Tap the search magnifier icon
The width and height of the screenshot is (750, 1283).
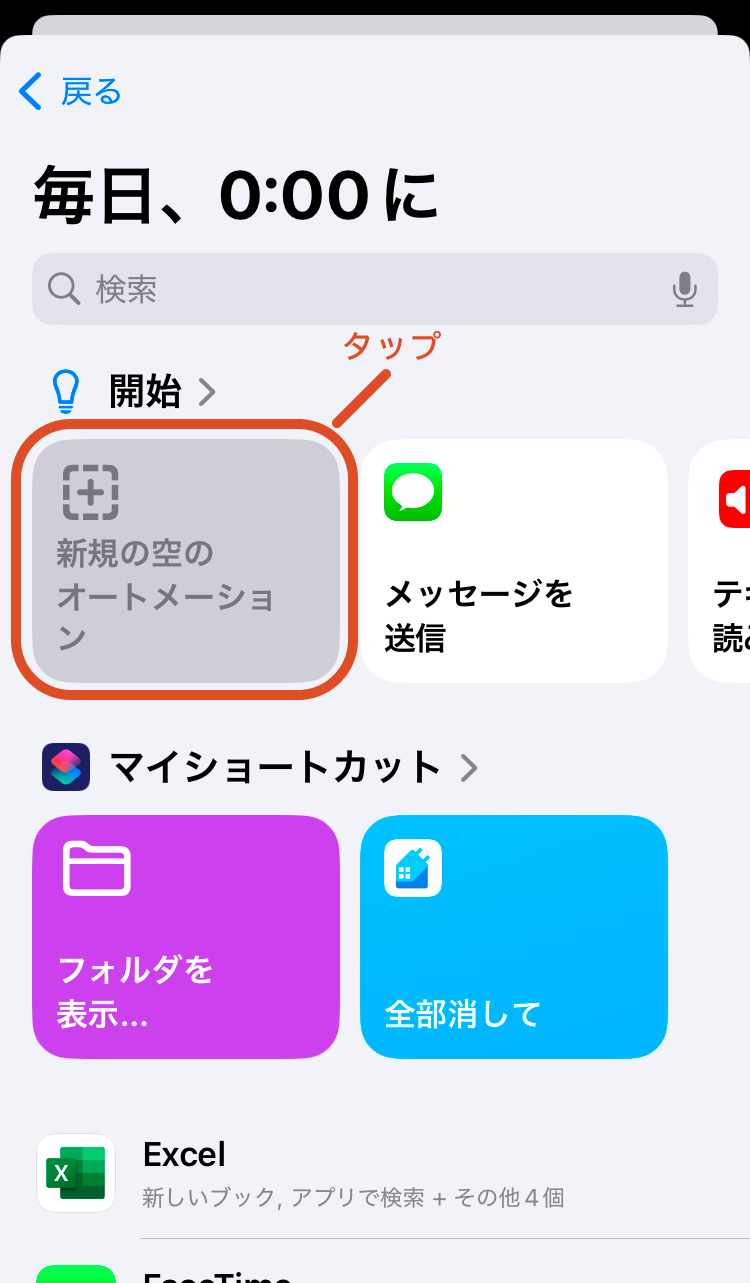coord(62,289)
